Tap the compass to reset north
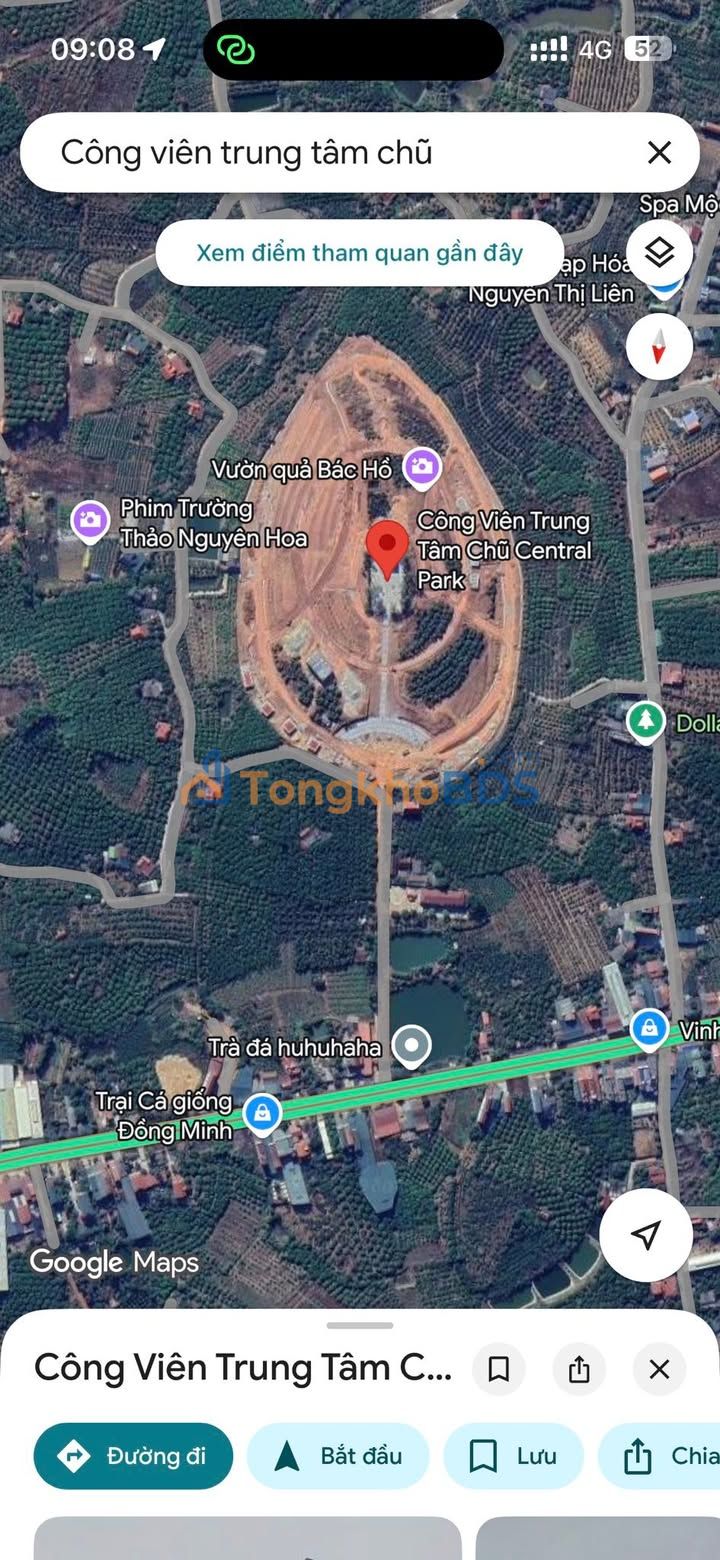The image size is (720, 1560). pyautogui.click(x=659, y=347)
